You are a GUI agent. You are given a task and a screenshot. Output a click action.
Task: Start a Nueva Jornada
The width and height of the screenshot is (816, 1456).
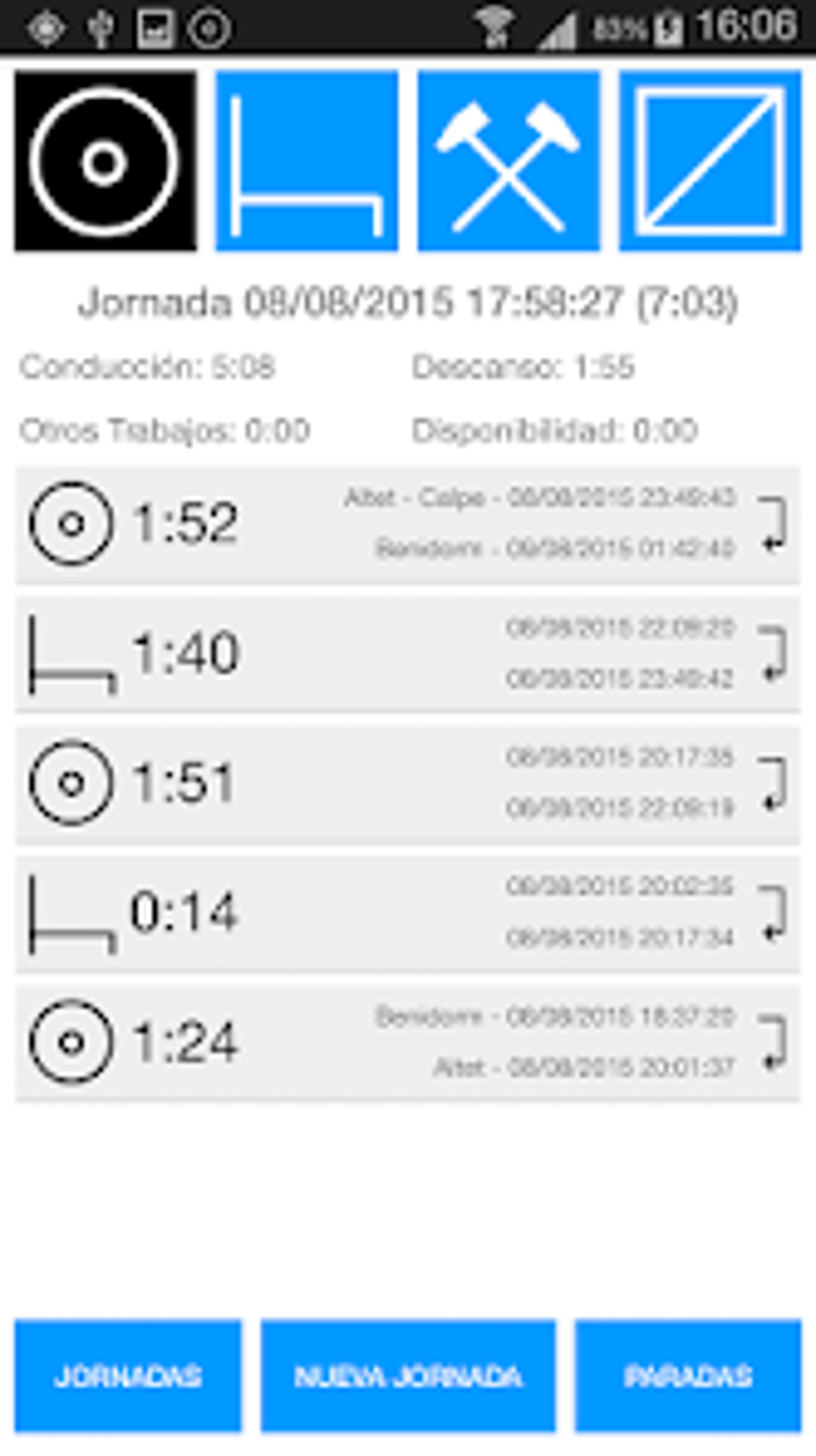coord(408,1376)
